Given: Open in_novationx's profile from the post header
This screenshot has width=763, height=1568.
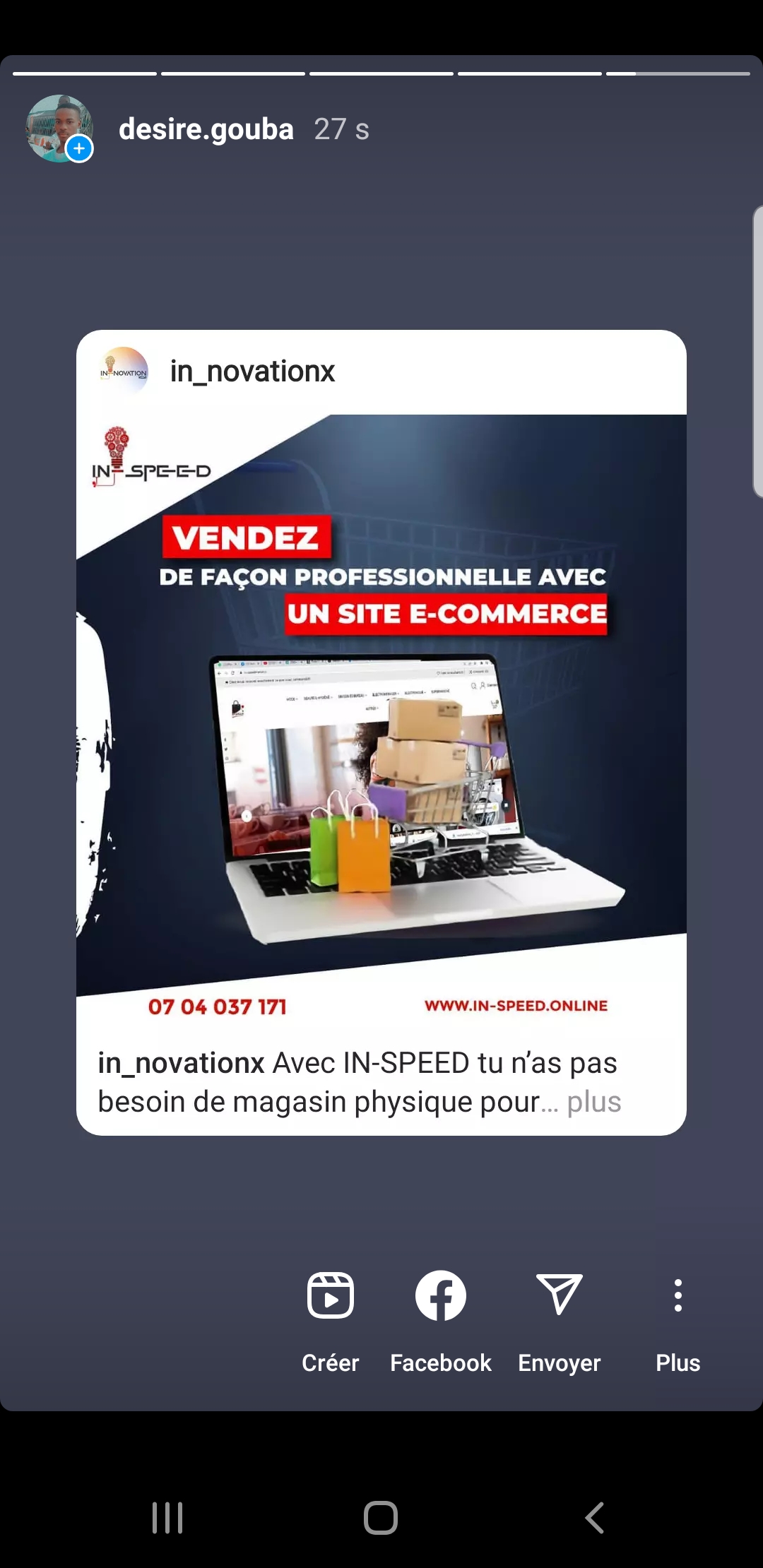Looking at the screenshot, I should [252, 371].
